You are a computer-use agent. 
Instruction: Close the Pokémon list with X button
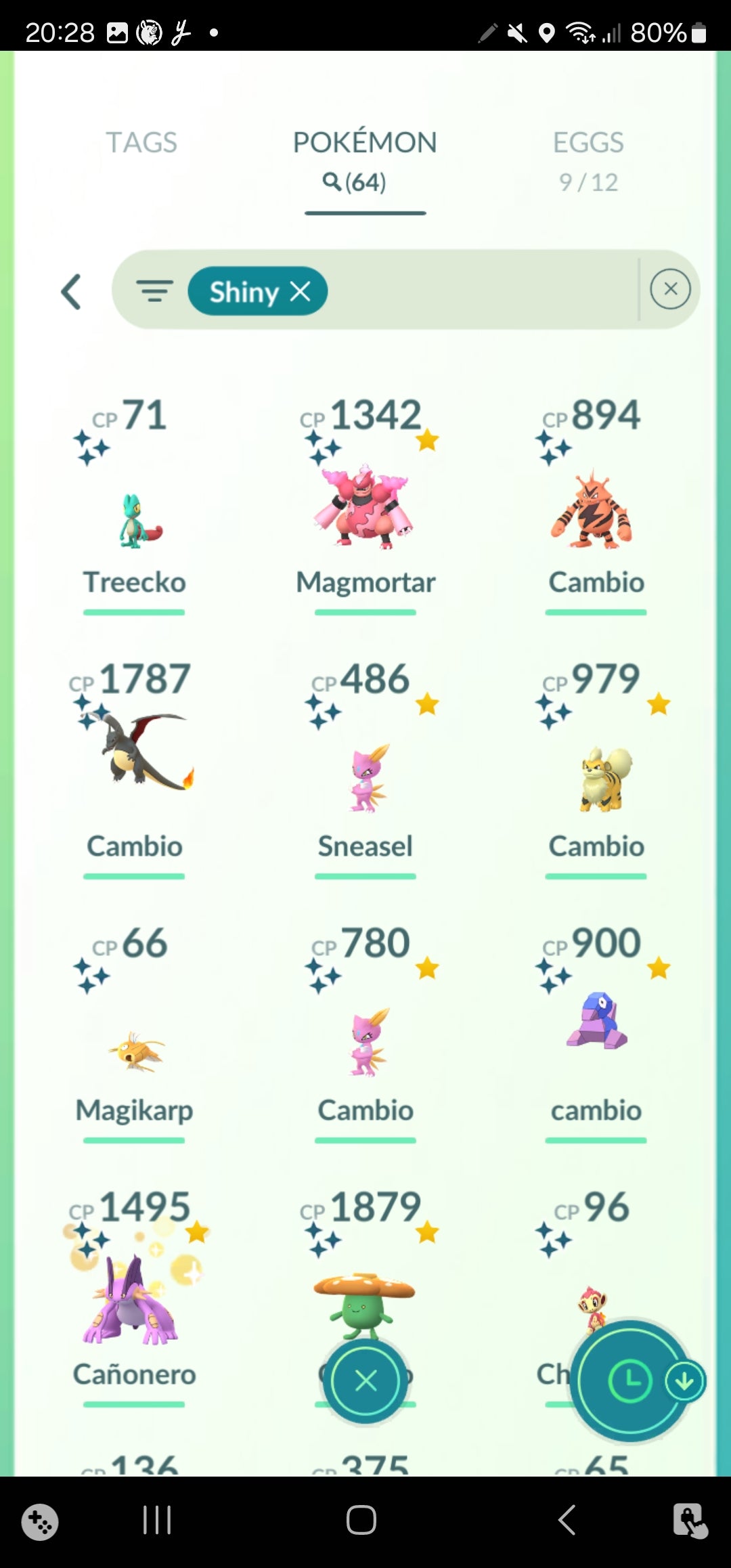tap(365, 1380)
